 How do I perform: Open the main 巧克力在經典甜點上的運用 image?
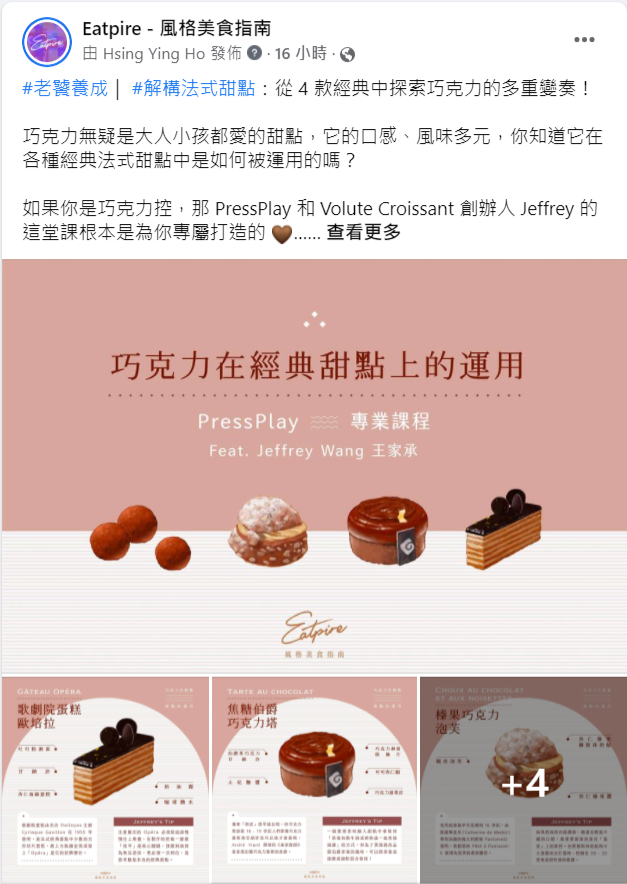[x=313, y=465]
